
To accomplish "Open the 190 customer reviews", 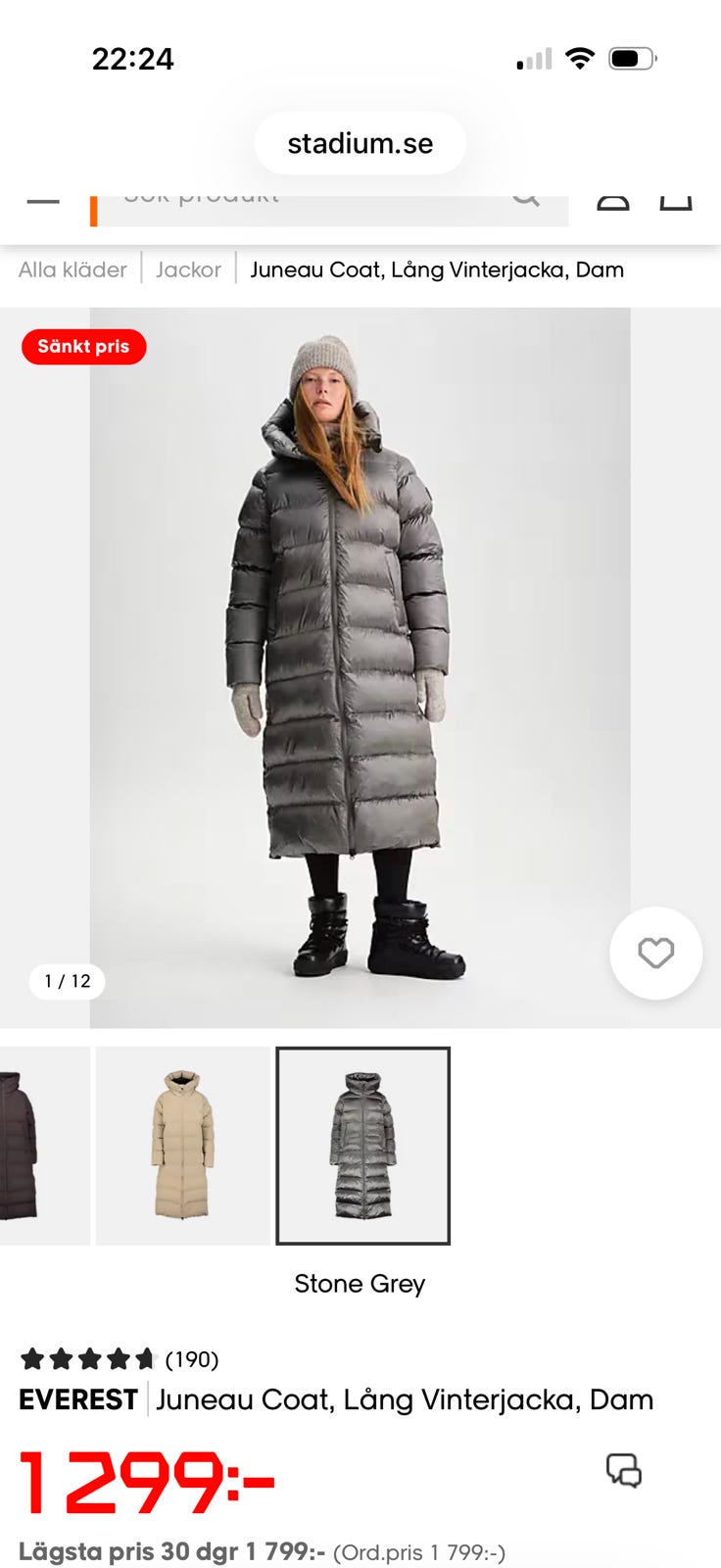I will [191, 1359].
